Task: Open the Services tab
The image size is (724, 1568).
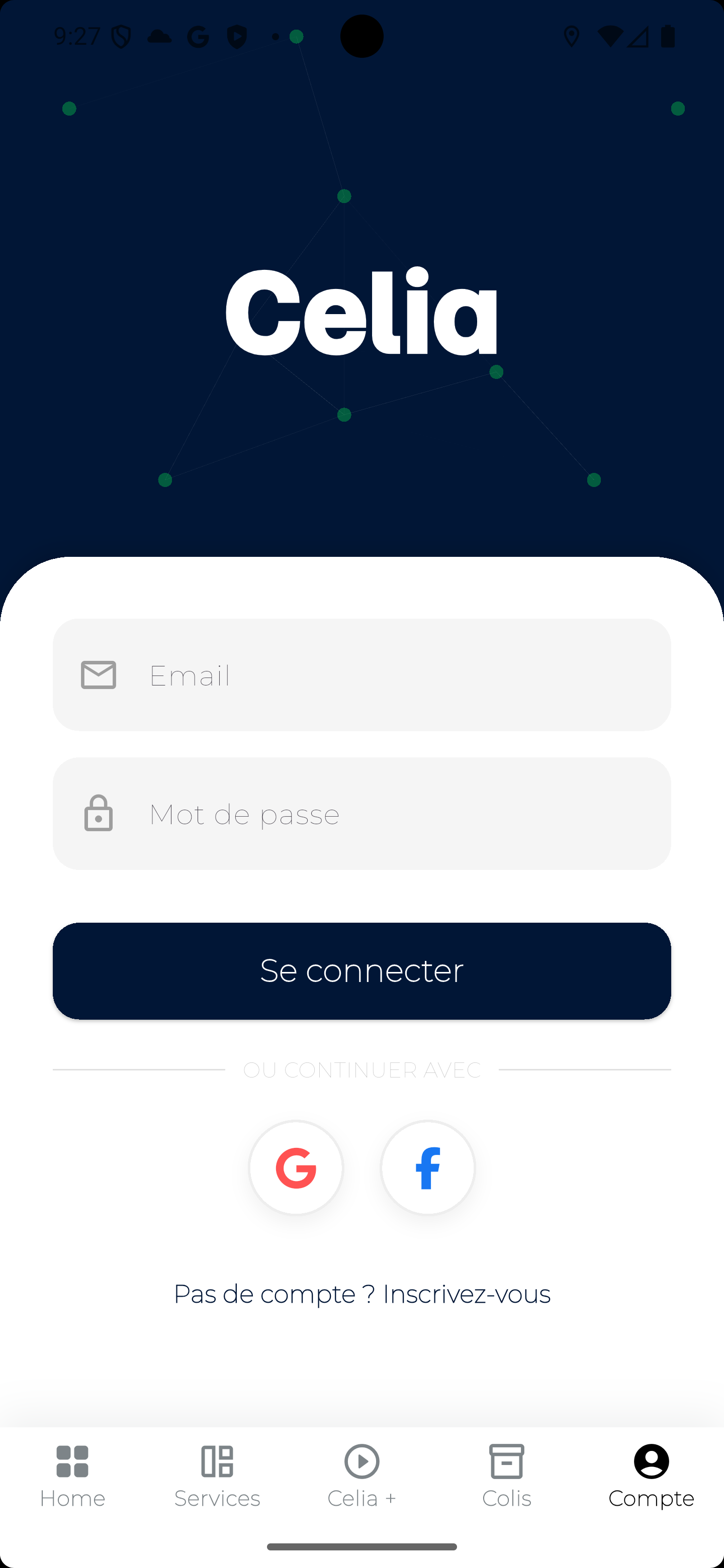Action: [217, 1476]
